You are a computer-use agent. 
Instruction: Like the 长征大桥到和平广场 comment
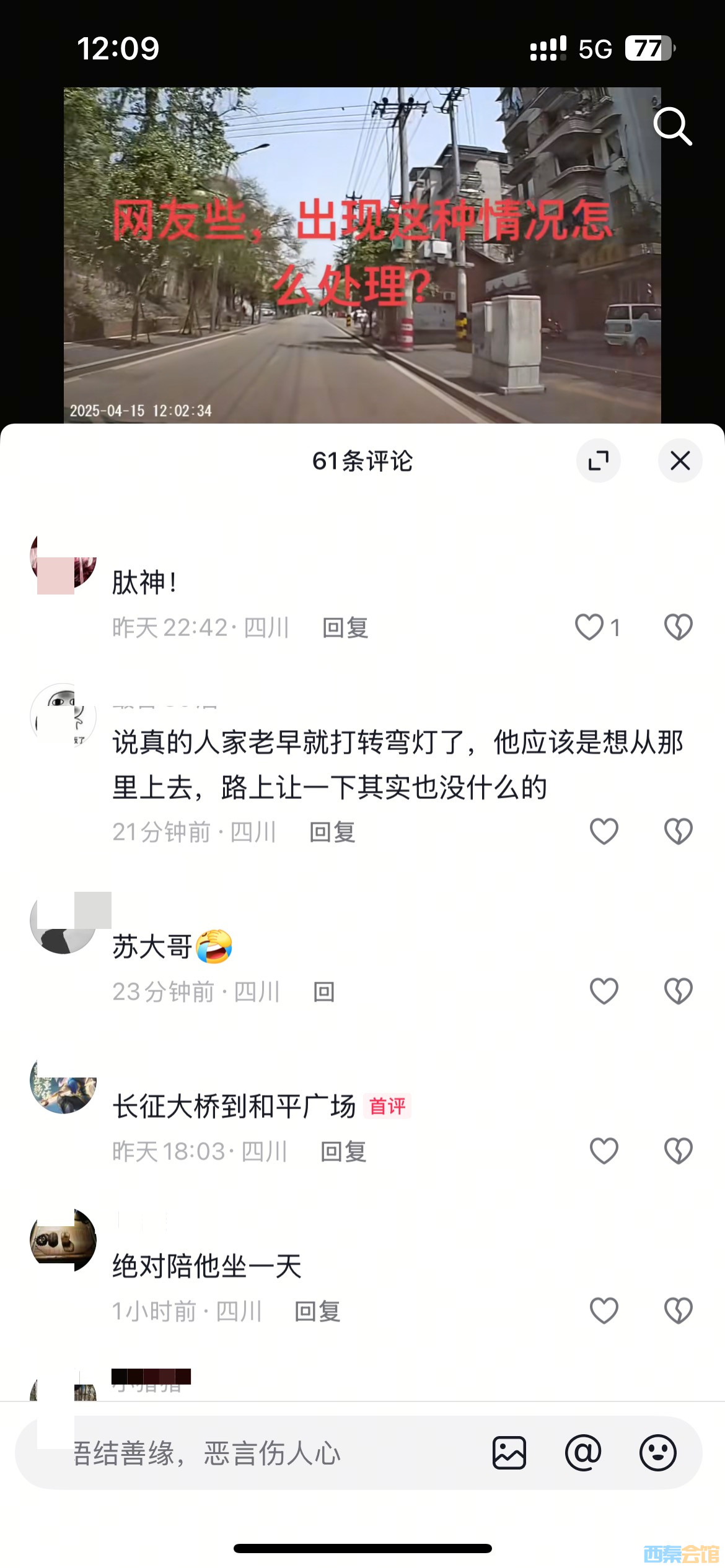click(x=604, y=1151)
